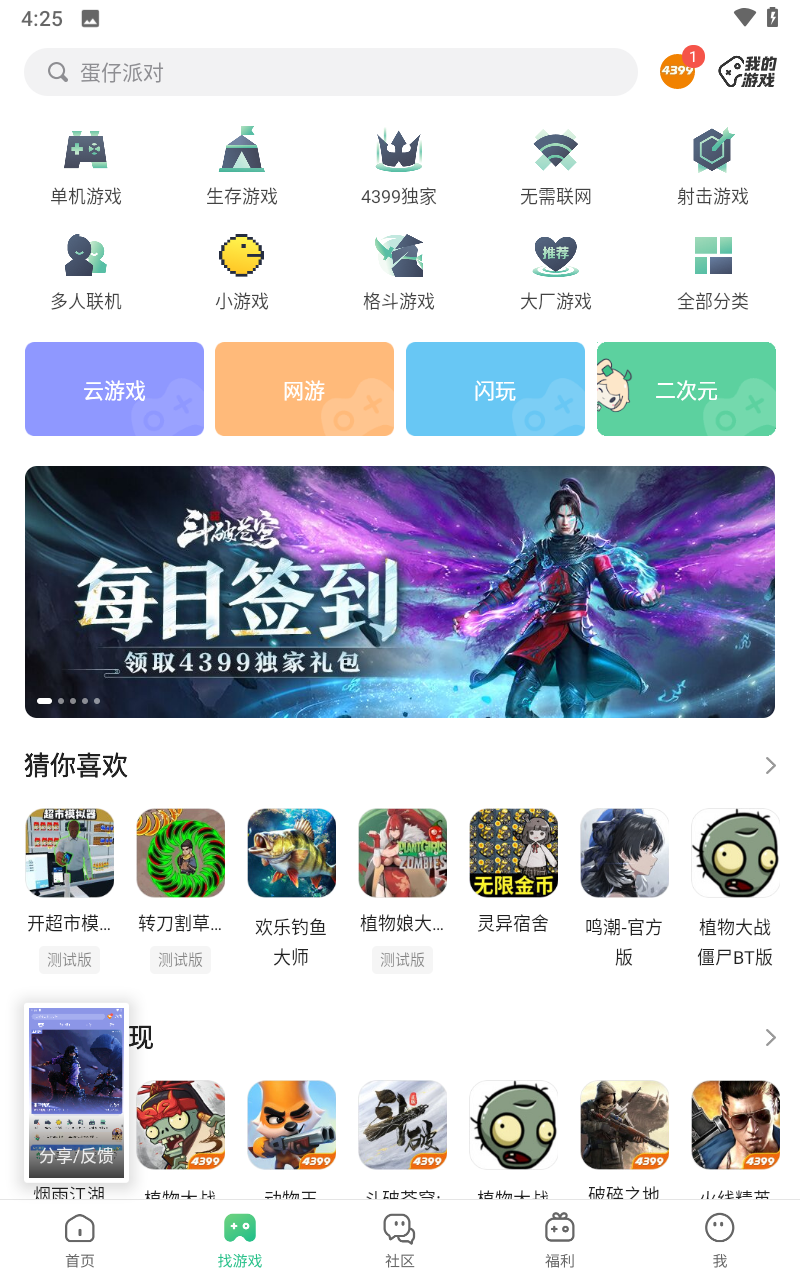
Task: Select the 4399独家 category
Action: click(399, 168)
